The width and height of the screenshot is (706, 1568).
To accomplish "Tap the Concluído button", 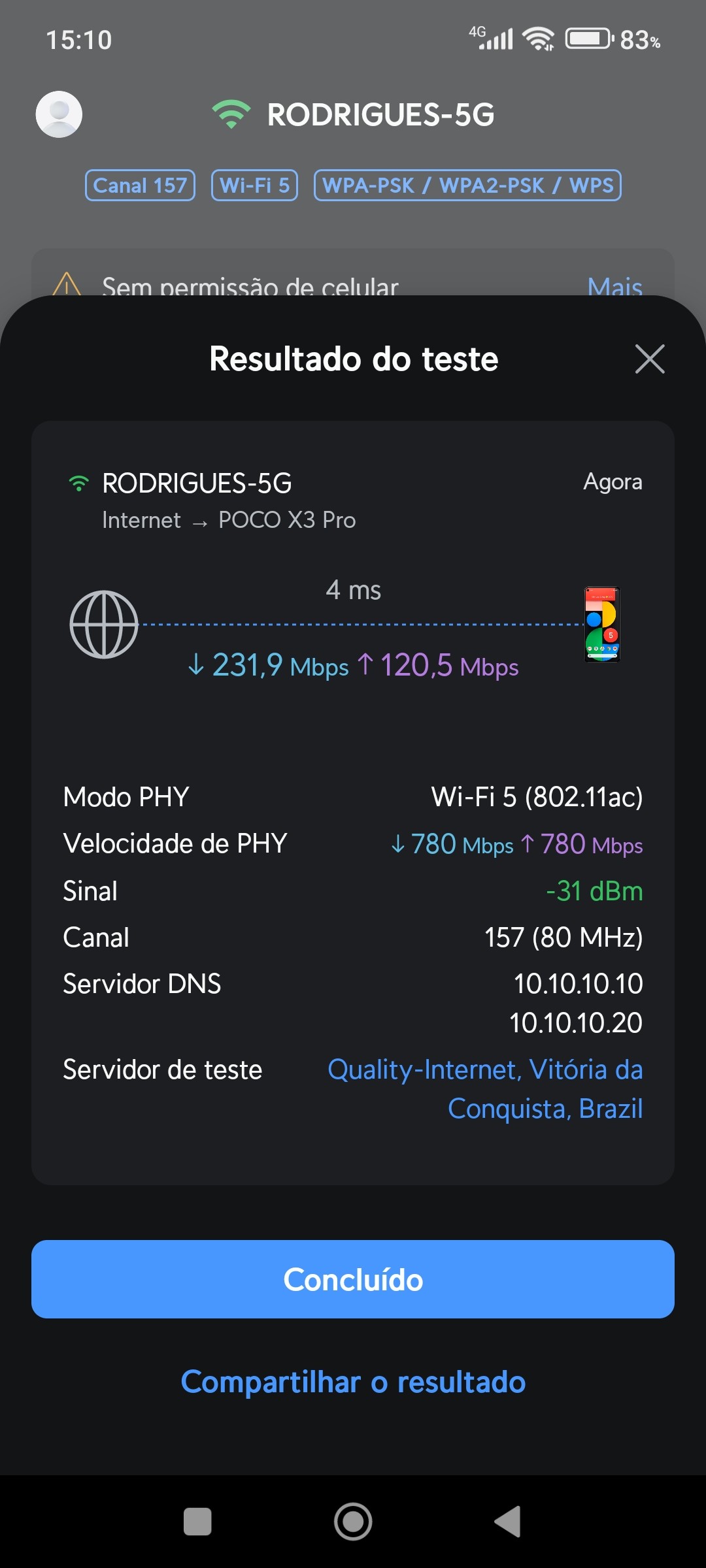I will click(353, 1279).
